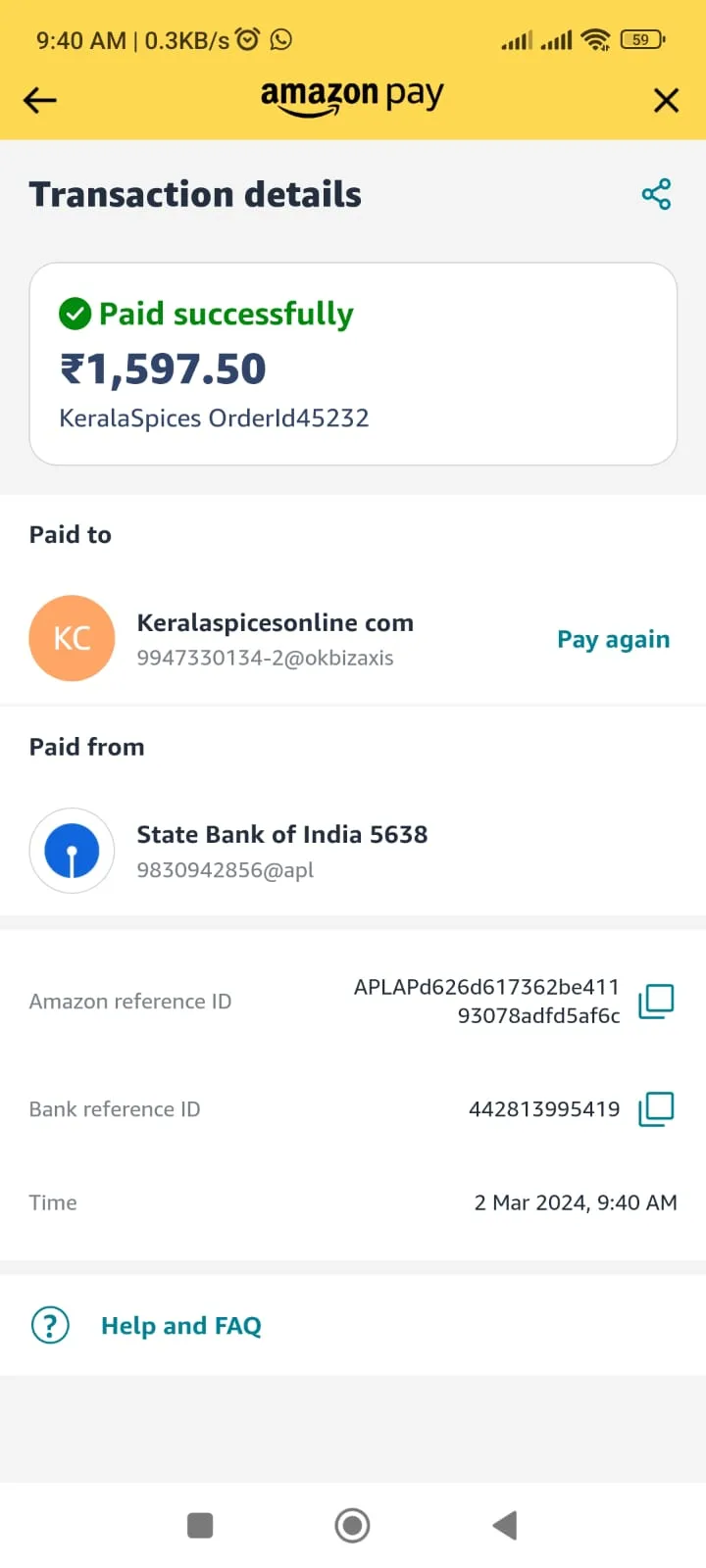Viewport: 706px width, 1568px height.
Task: Open the system recent apps button
Action: (200, 1525)
